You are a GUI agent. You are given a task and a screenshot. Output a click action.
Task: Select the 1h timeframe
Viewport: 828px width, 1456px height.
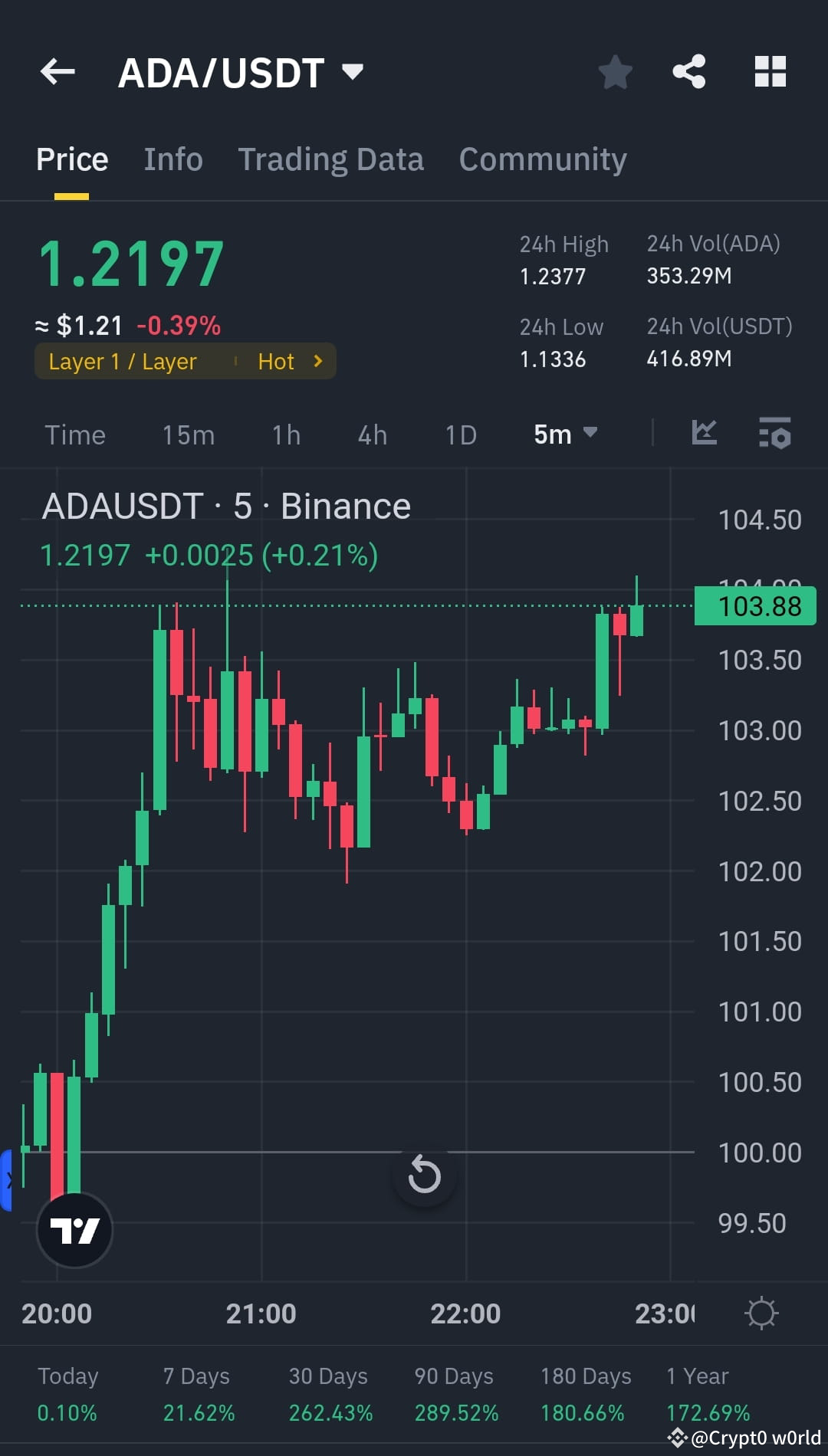(284, 434)
